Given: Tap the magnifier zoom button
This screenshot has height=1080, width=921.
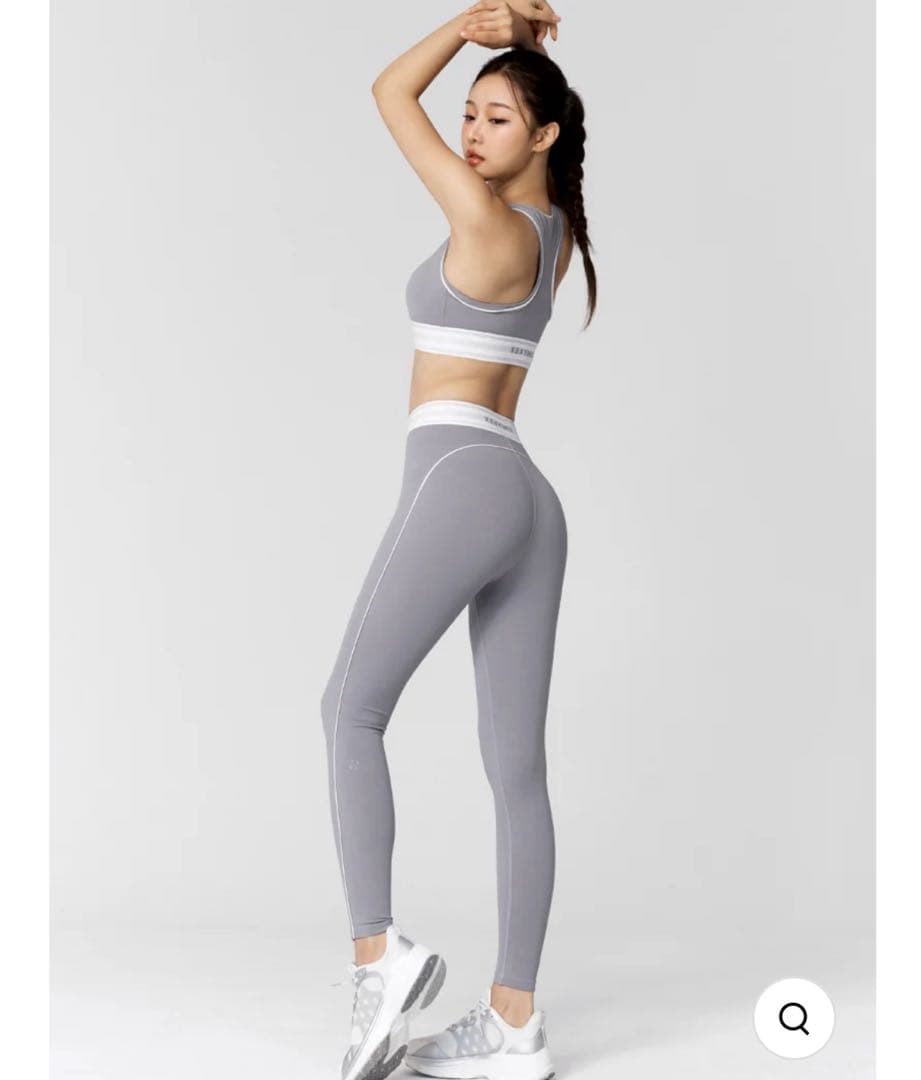Looking at the screenshot, I should point(794,1018).
